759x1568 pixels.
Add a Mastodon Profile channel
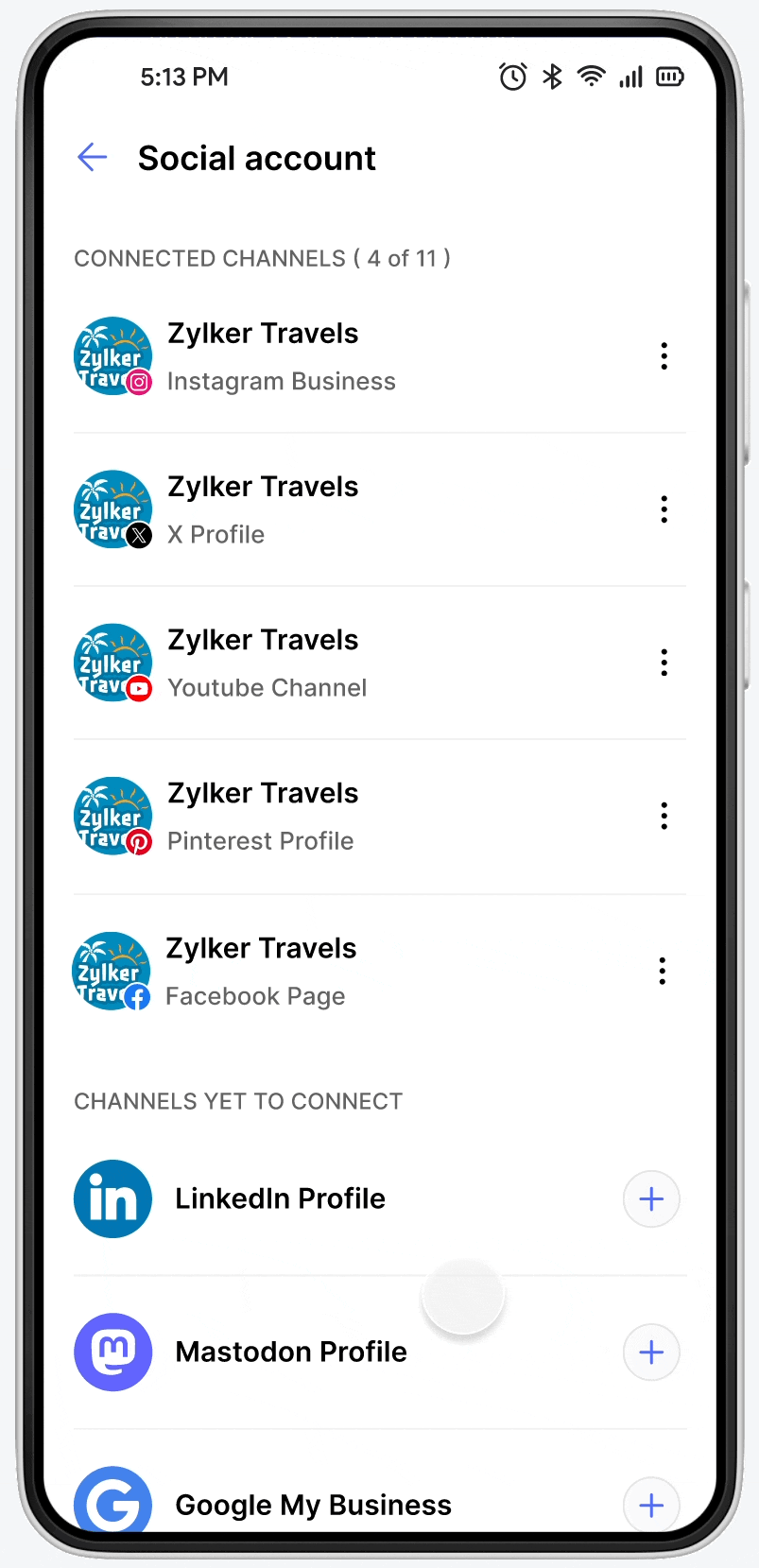point(651,1353)
